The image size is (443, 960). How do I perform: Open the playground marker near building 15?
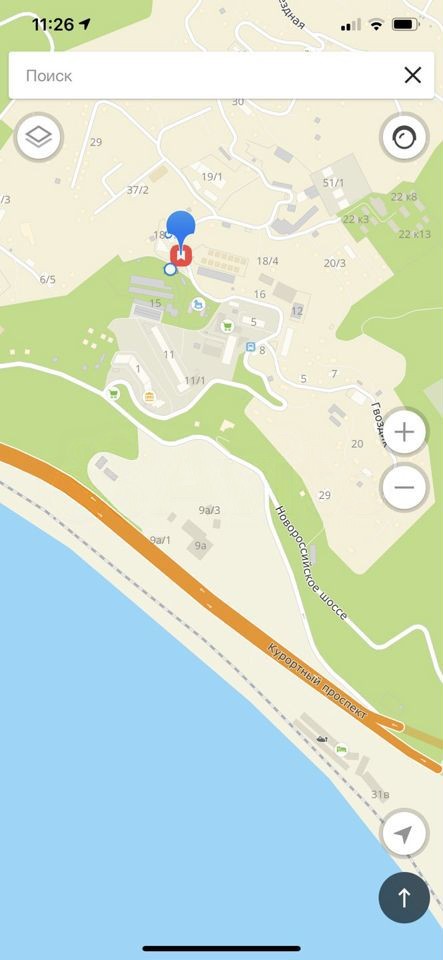pos(198,304)
